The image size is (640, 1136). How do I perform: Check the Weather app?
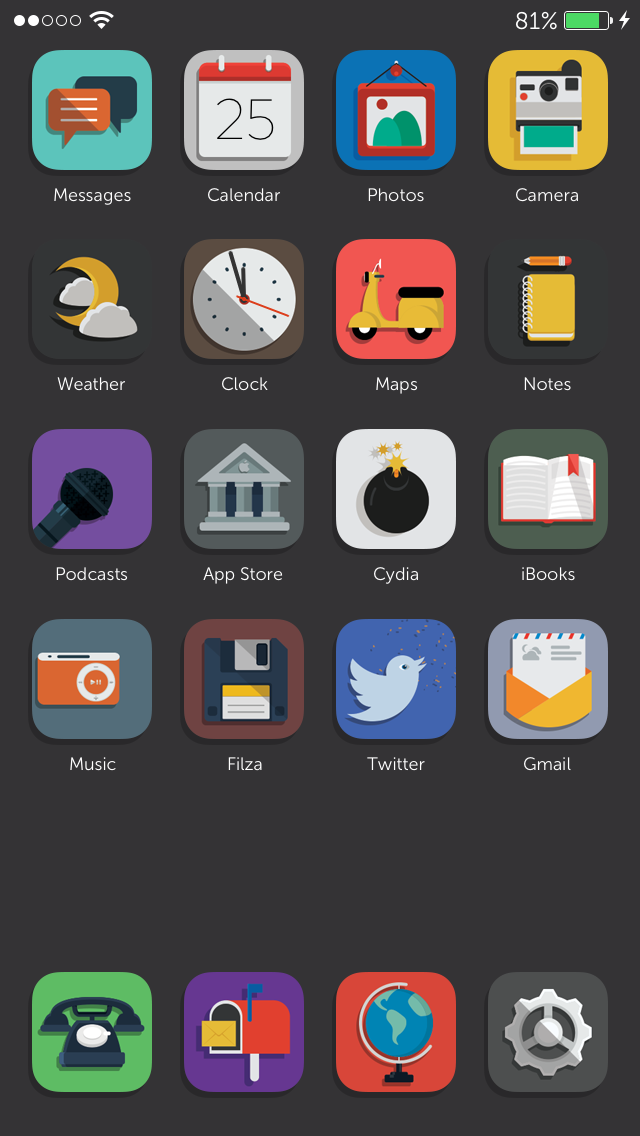click(x=92, y=300)
